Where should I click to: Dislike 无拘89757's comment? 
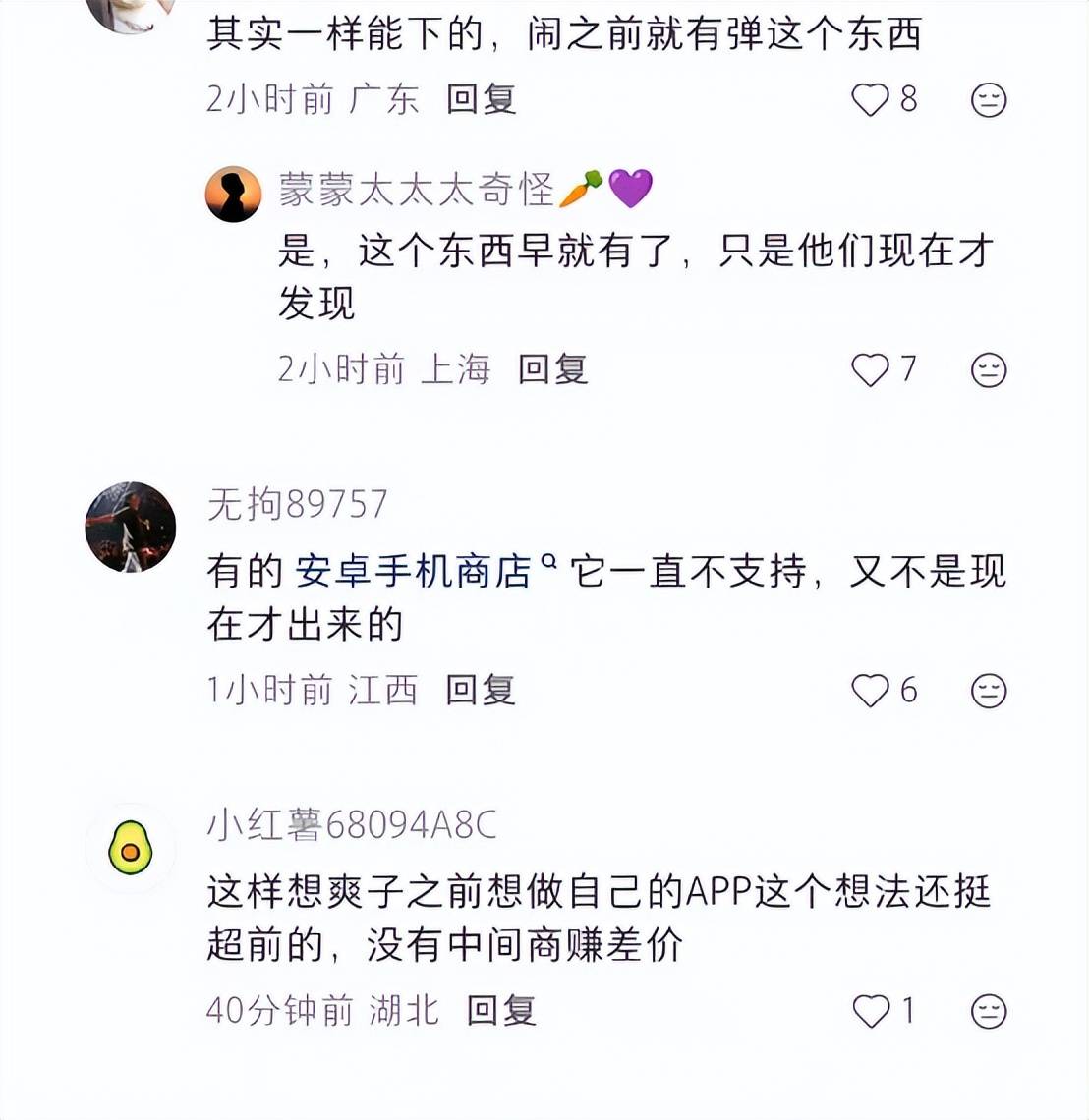(989, 691)
